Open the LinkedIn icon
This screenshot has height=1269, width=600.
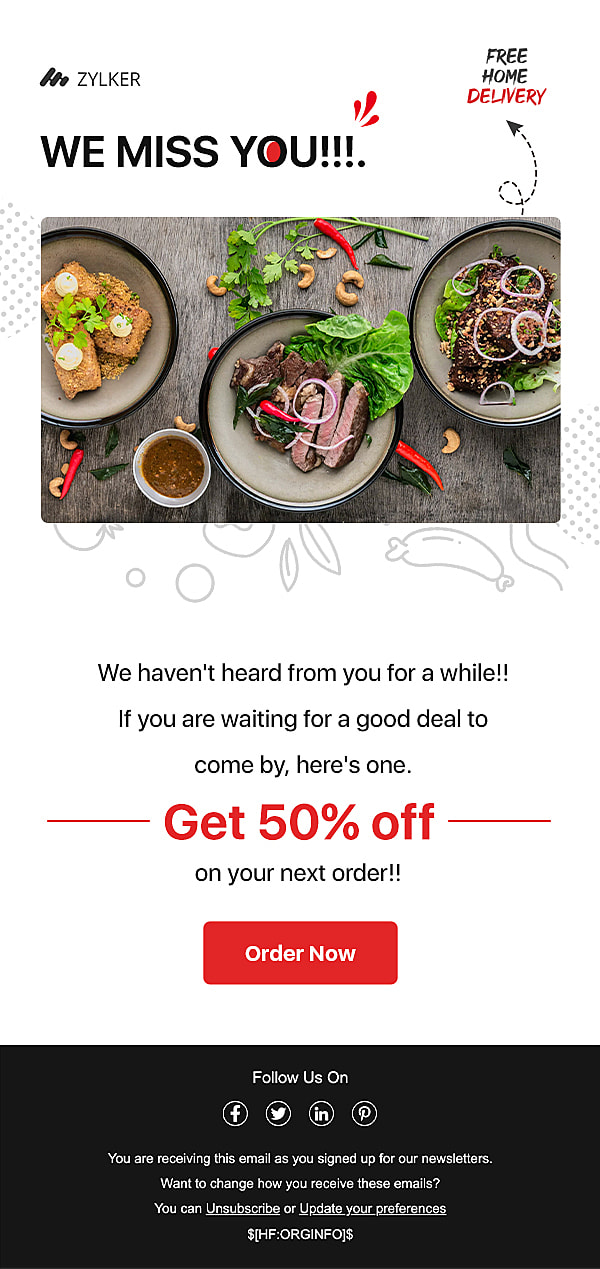point(321,1113)
